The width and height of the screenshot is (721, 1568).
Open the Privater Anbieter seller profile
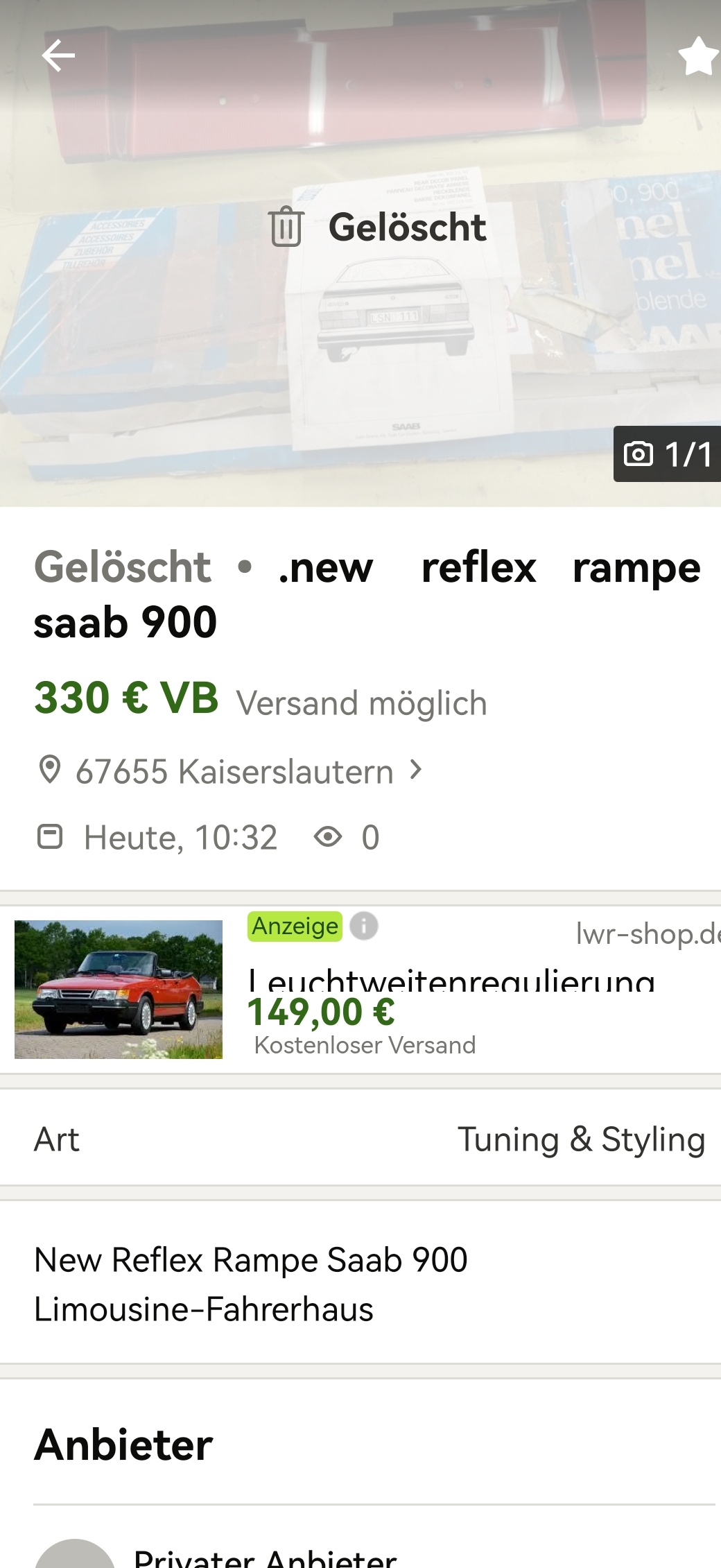click(x=265, y=1556)
